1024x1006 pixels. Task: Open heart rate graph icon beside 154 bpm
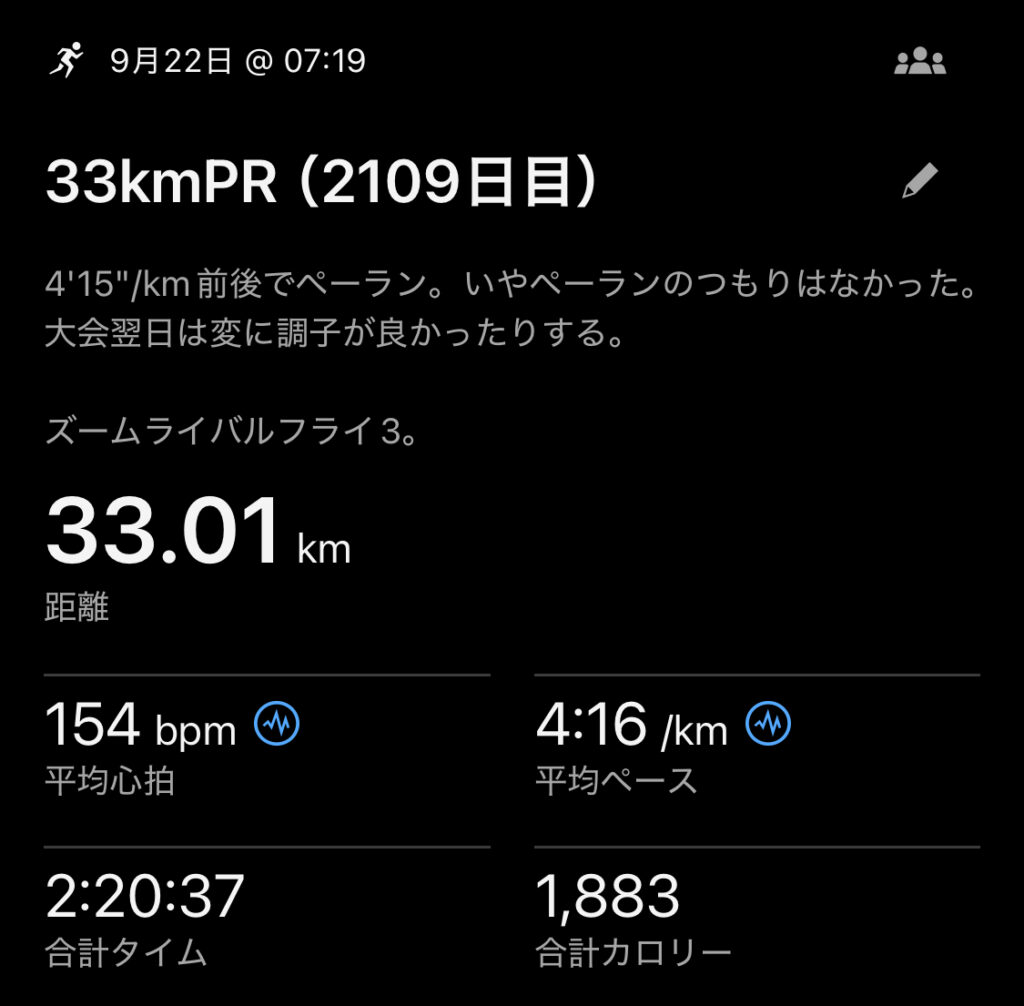(277, 724)
